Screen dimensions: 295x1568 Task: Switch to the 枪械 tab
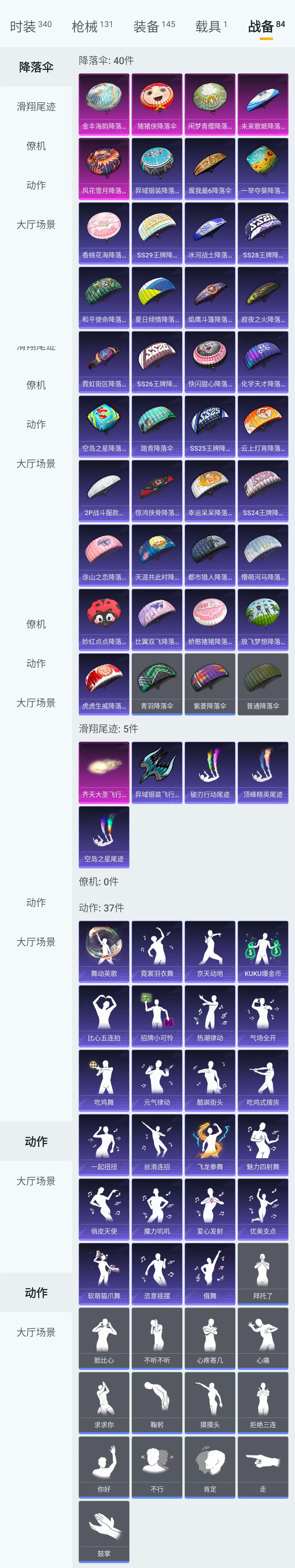(92, 26)
